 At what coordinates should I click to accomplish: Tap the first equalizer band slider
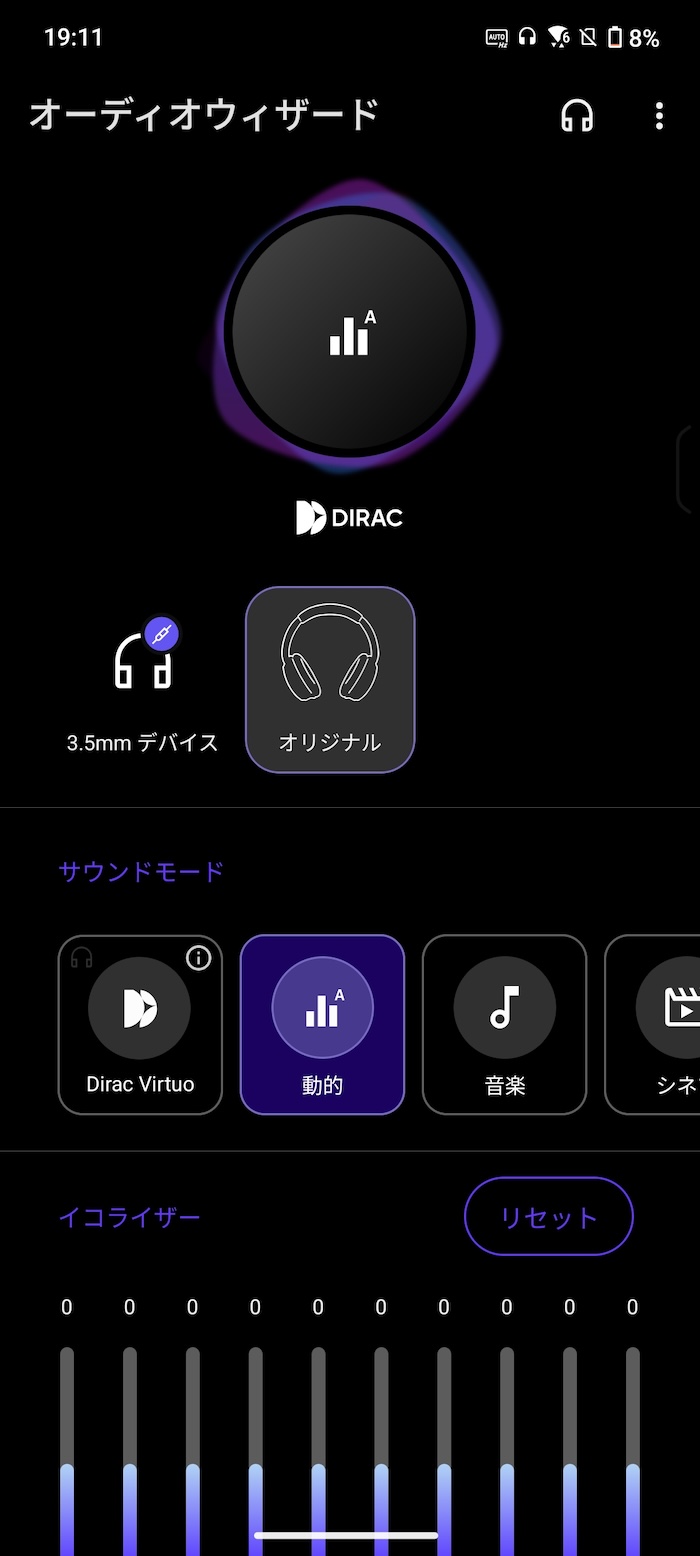coord(67,1450)
